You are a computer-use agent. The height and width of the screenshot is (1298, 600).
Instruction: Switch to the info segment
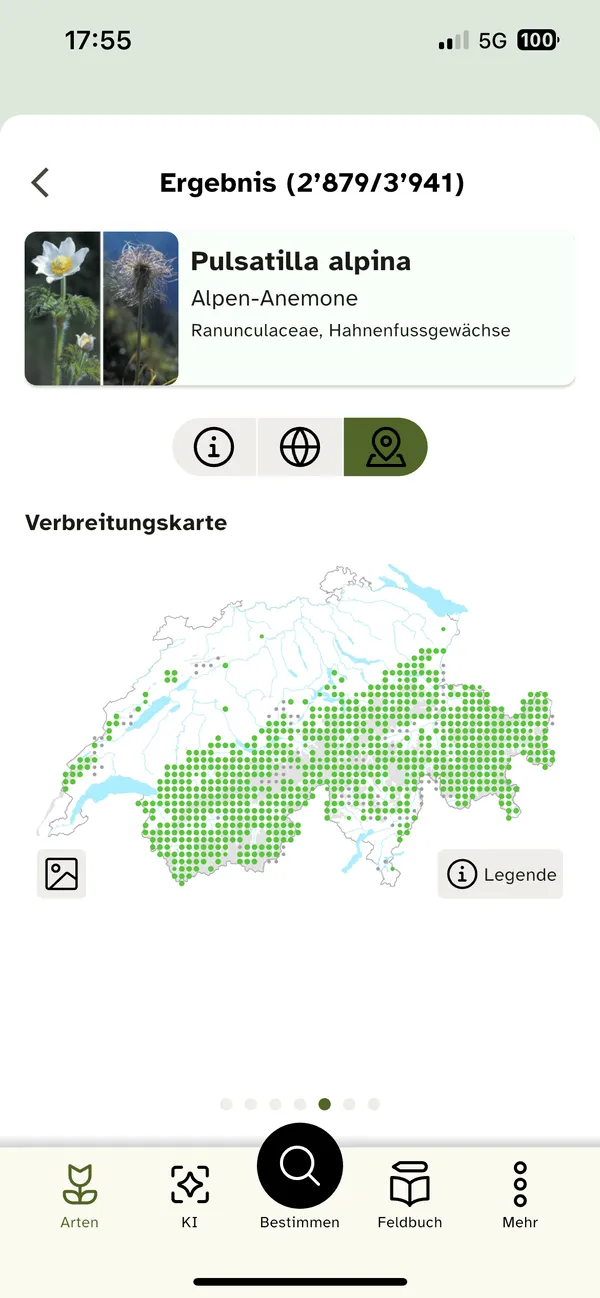pyautogui.click(x=214, y=447)
